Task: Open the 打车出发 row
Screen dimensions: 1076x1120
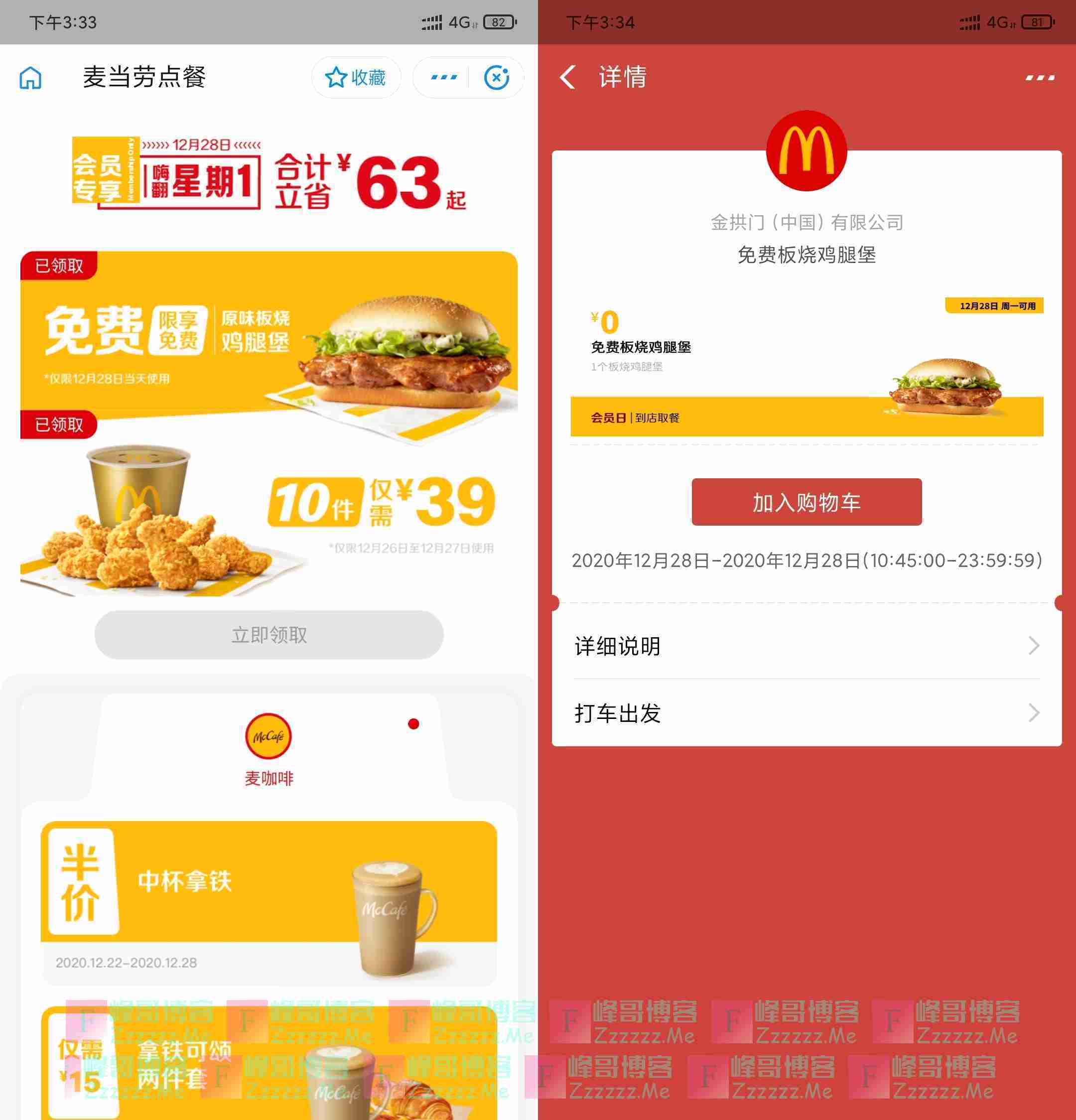Action: pyautogui.click(x=807, y=713)
